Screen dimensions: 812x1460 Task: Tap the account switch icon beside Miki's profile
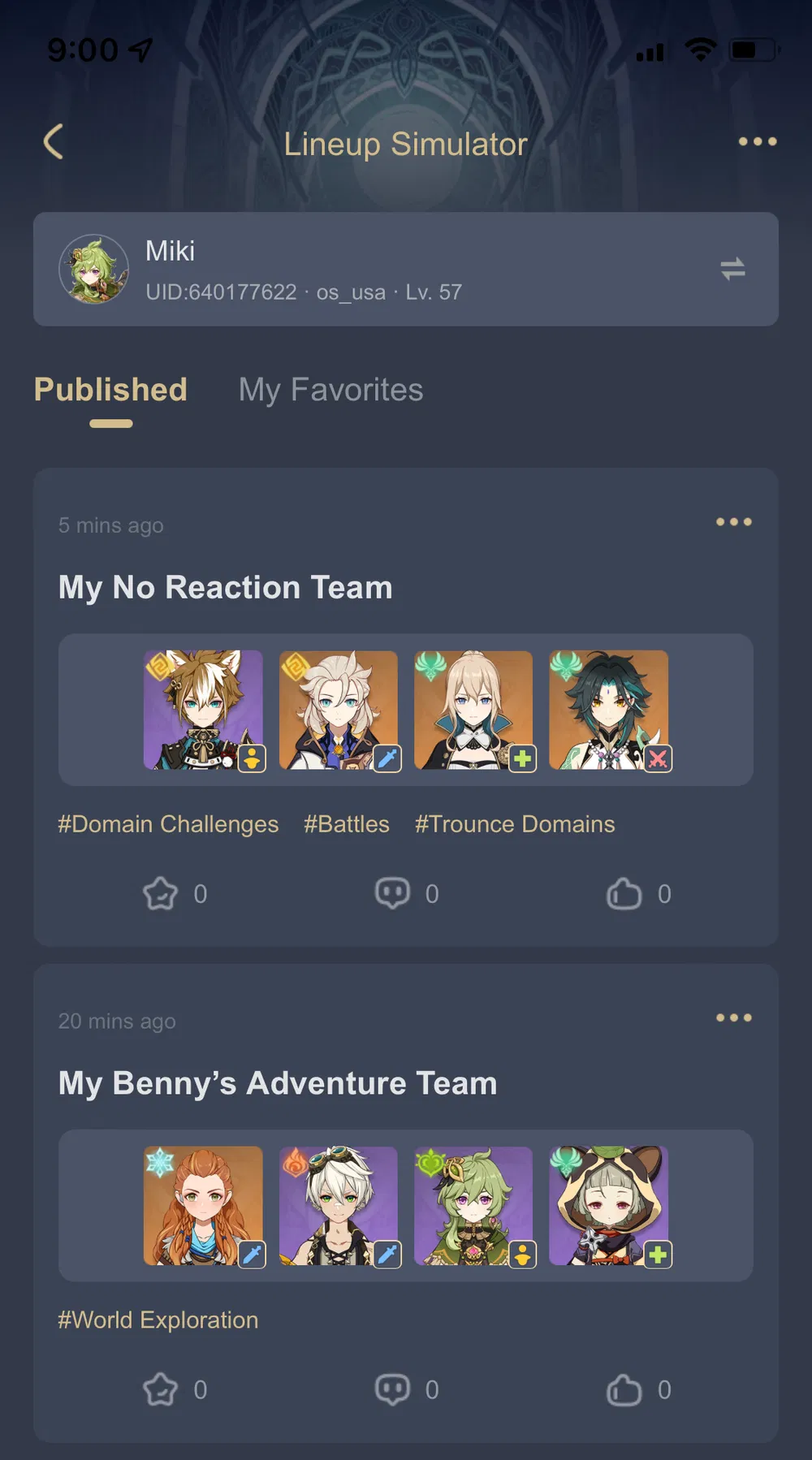click(732, 268)
